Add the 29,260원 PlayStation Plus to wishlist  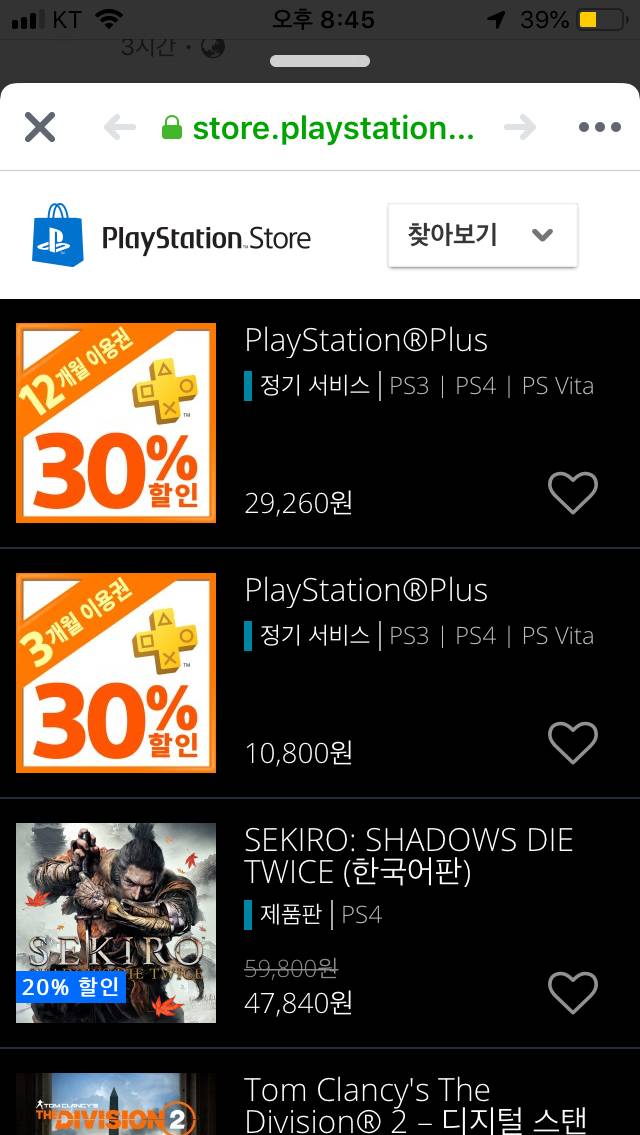click(573, 493)
